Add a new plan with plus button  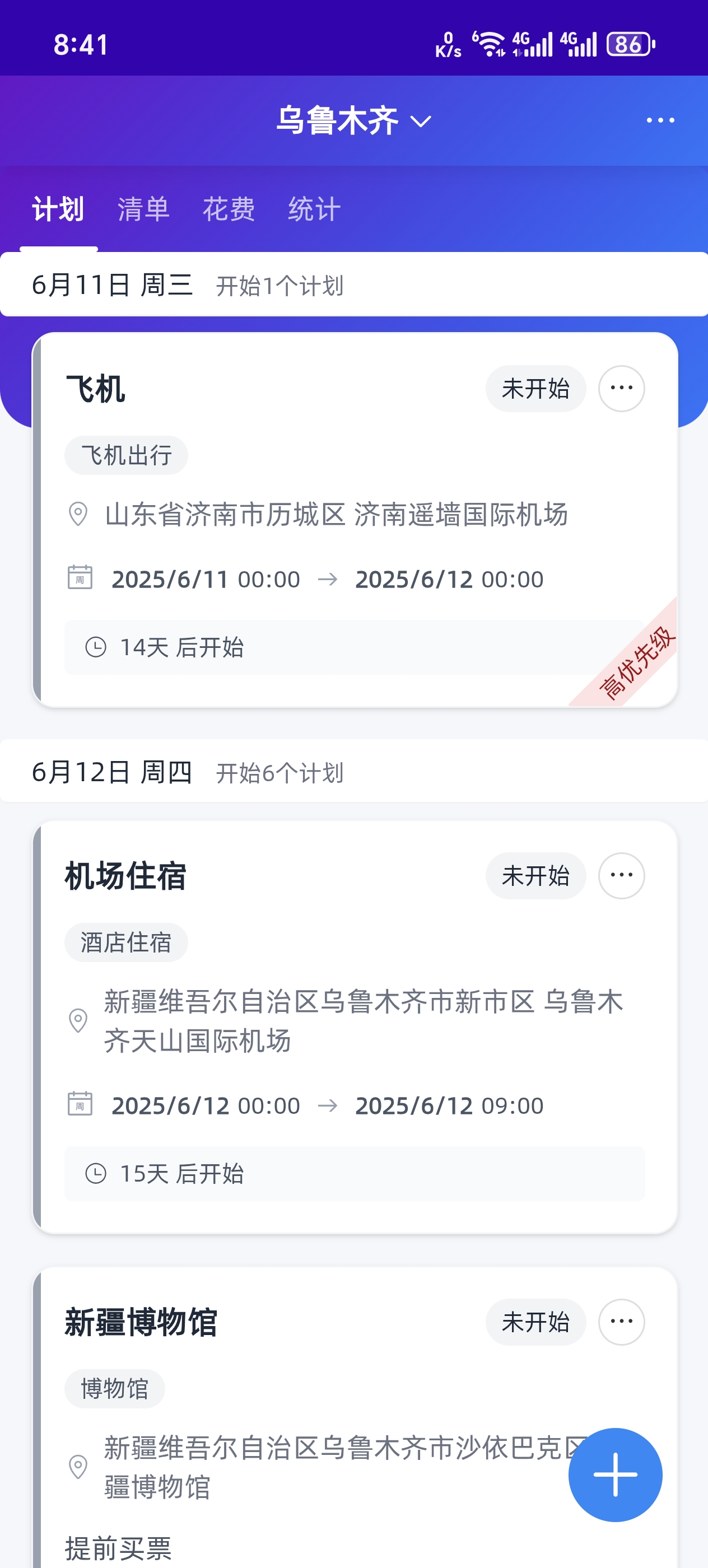[615, 1474]
